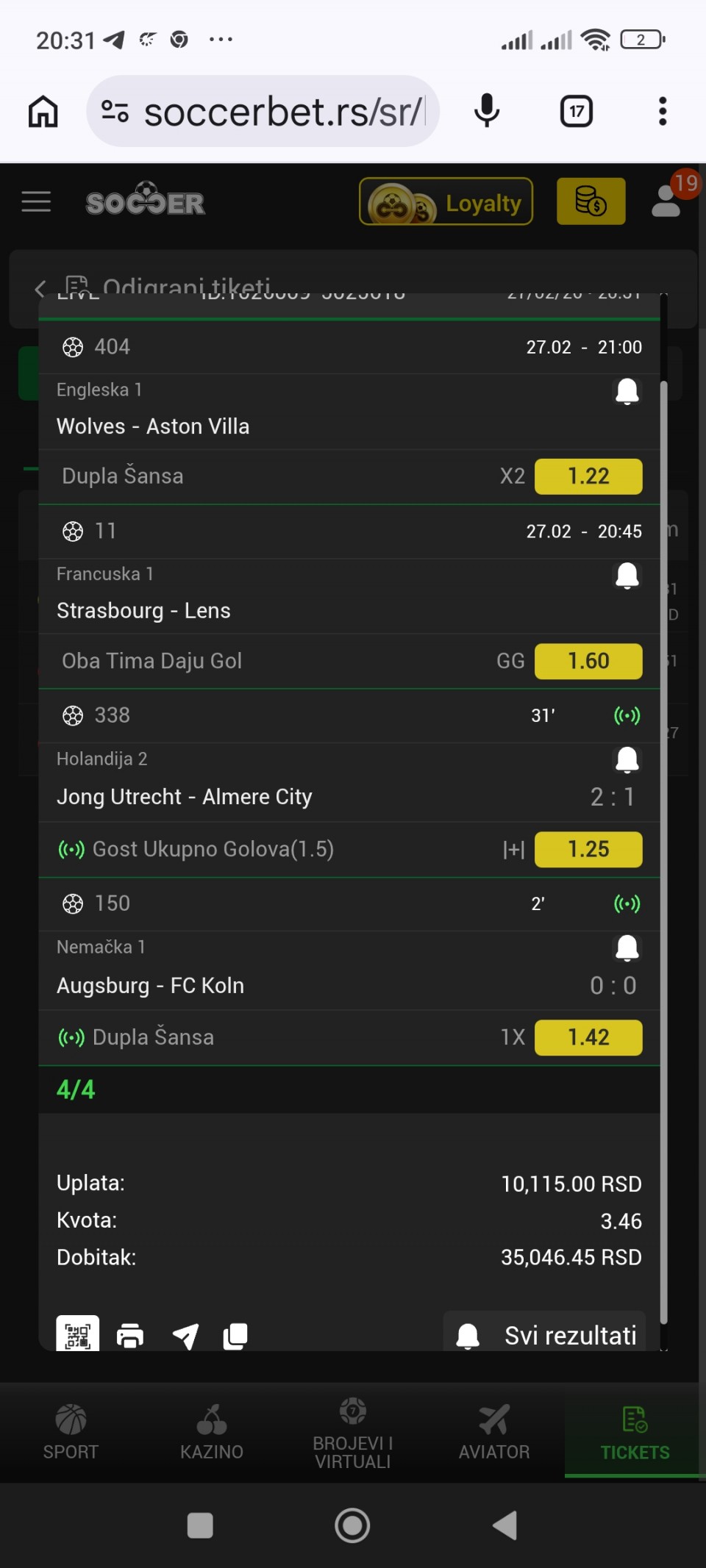Toggle bell for Jong Utrecht - Almere City
This screenshot has height=1568, width=706.
coord(627,759)
